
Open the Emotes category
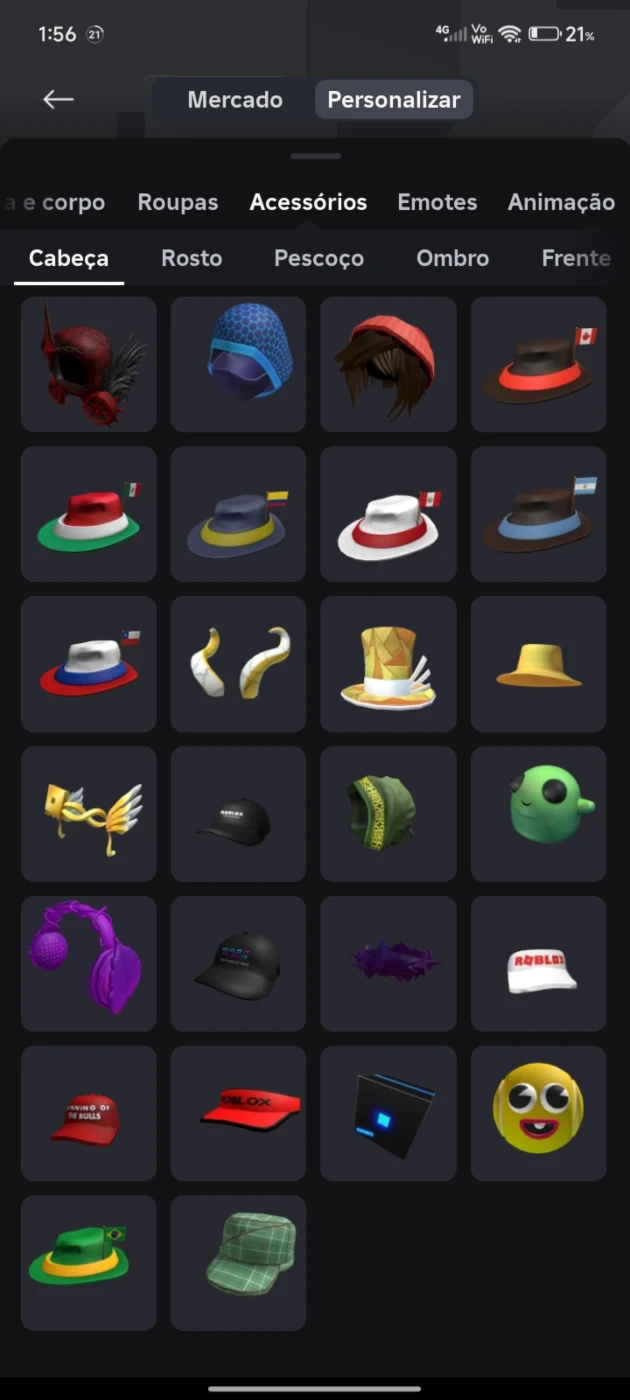click(x=437, y=202)
